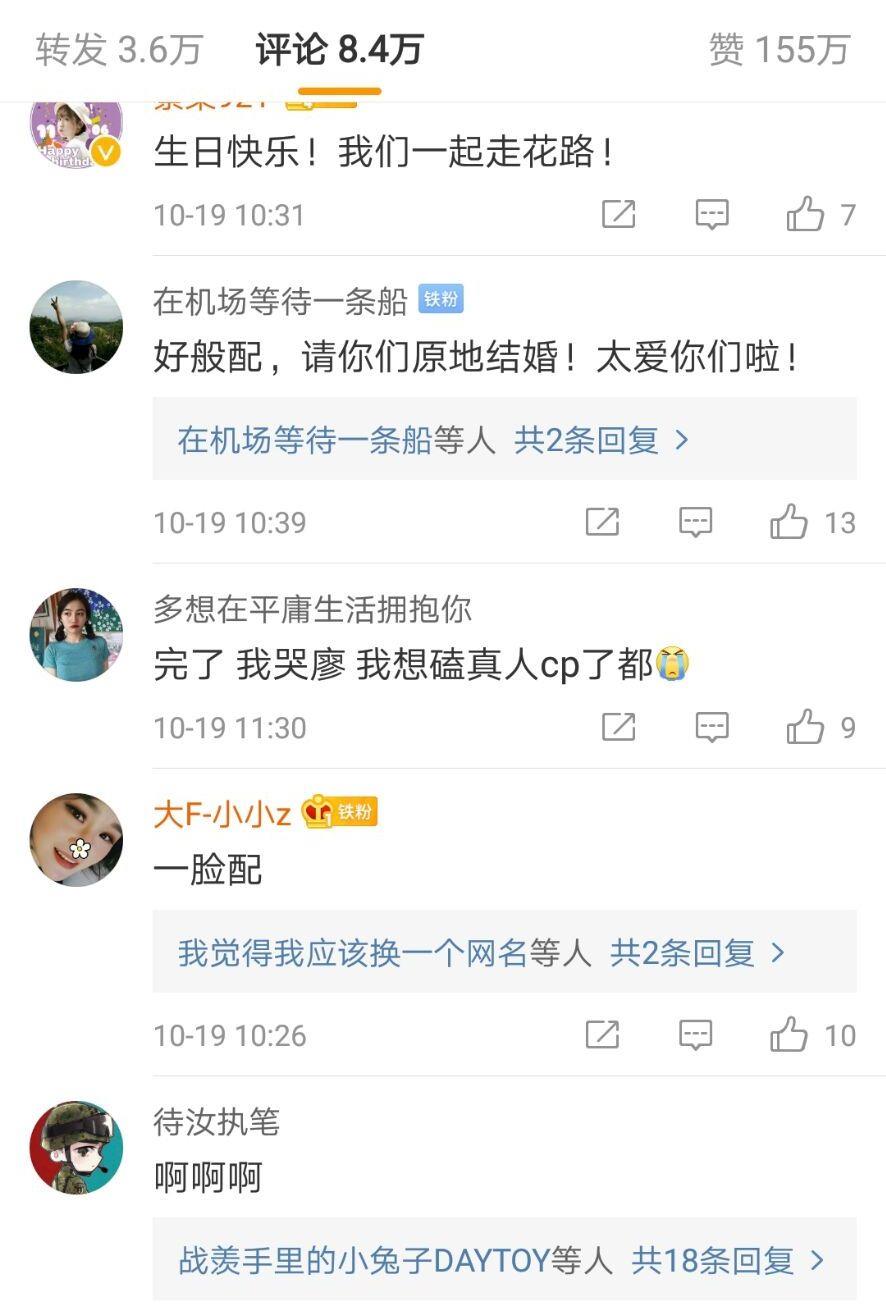The image size is (886, 1305).
Task: Open 大F-小小z's profile avatar
Action: tap(76, 840)
